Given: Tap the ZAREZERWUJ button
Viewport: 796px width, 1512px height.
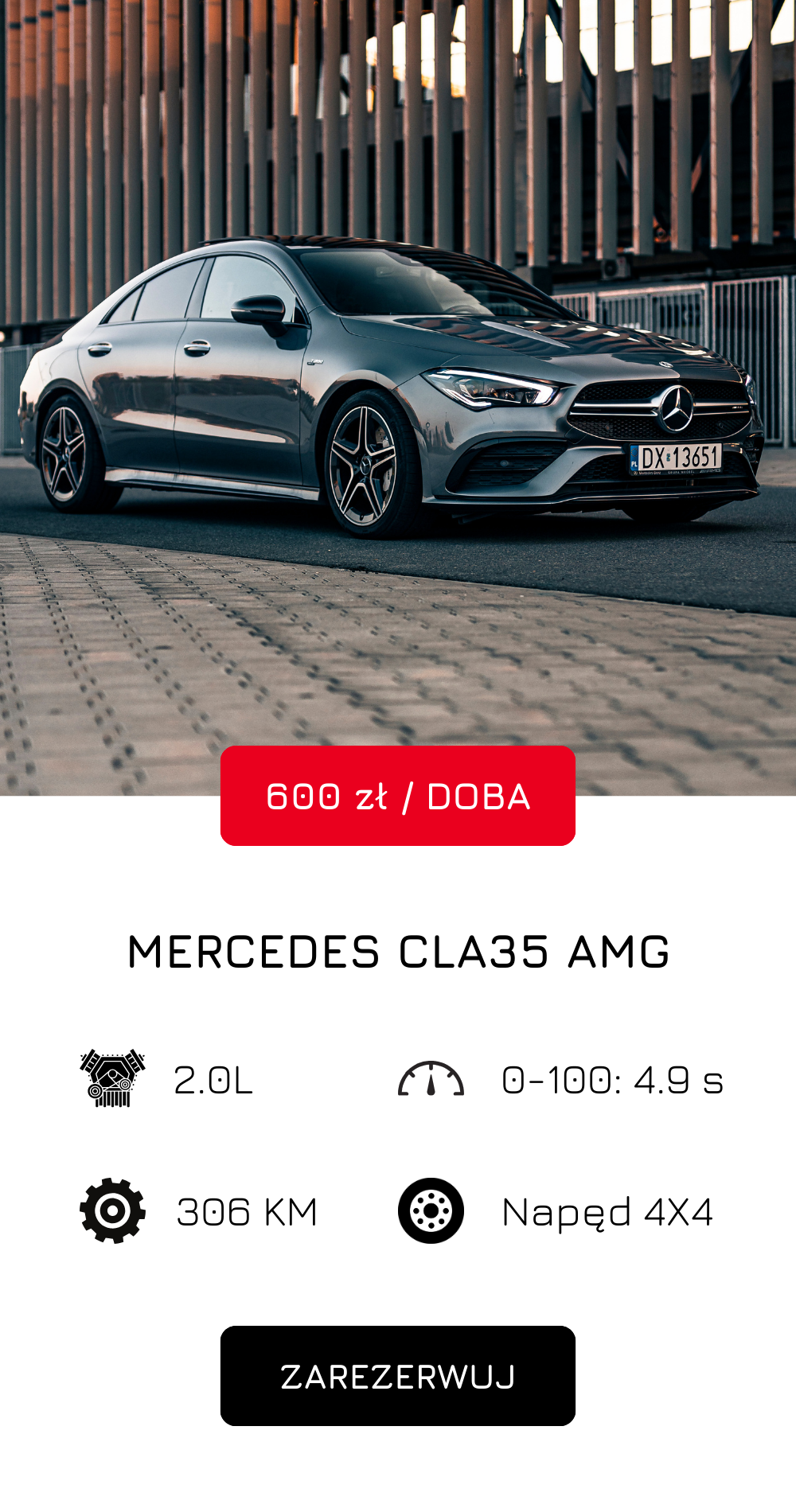Looking at the screenshot, I should coord(398,1376).
